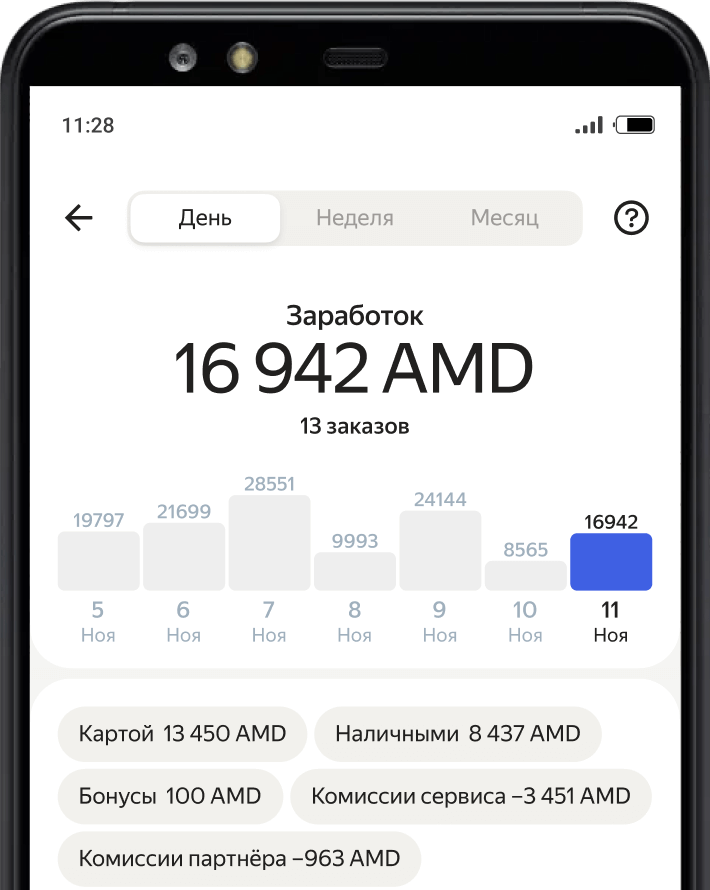710x890 pixels.
Task: Open the Комиссии сервиса chip
Action: click(470, 796)
